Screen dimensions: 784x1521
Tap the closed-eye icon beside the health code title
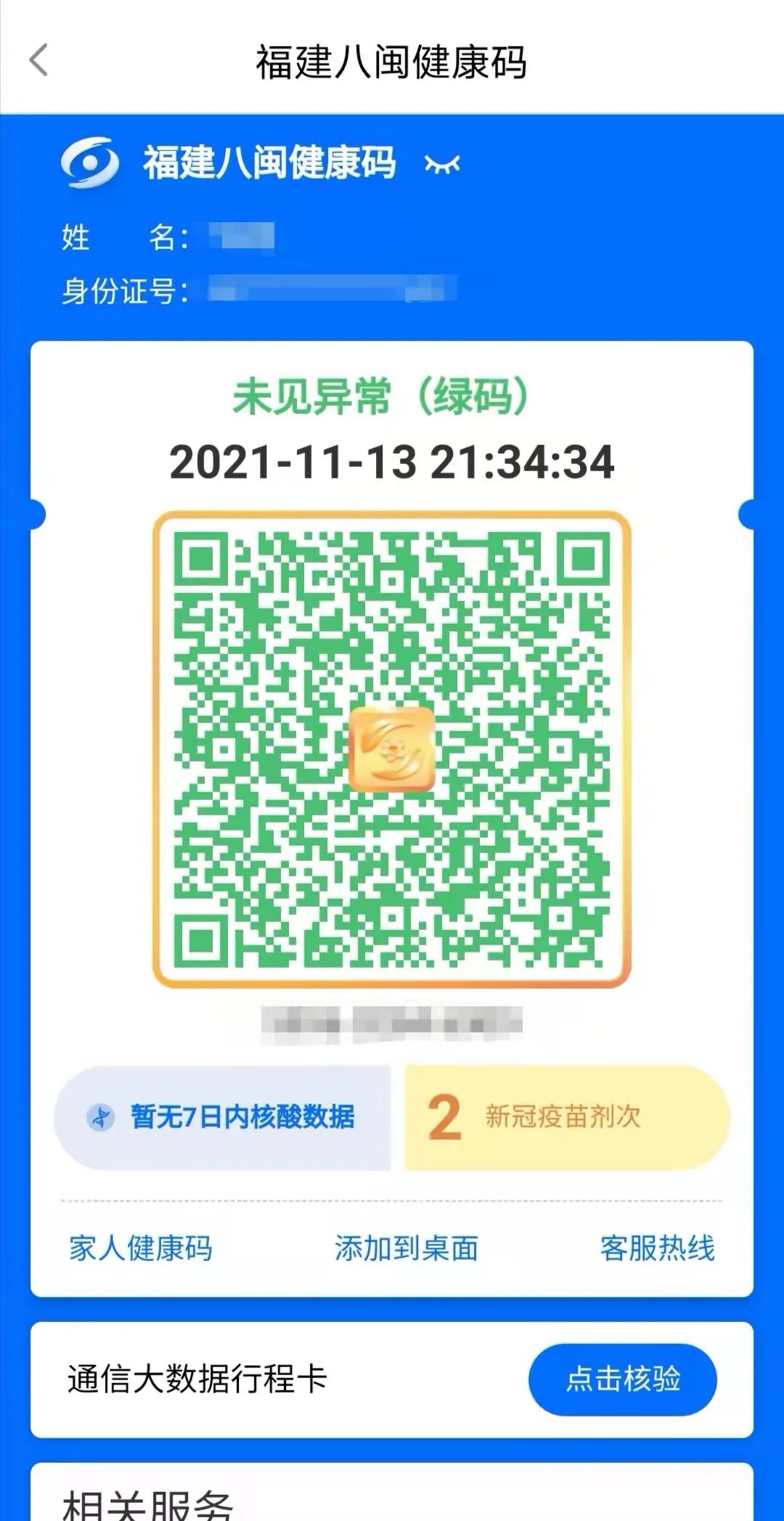[441, 164]
